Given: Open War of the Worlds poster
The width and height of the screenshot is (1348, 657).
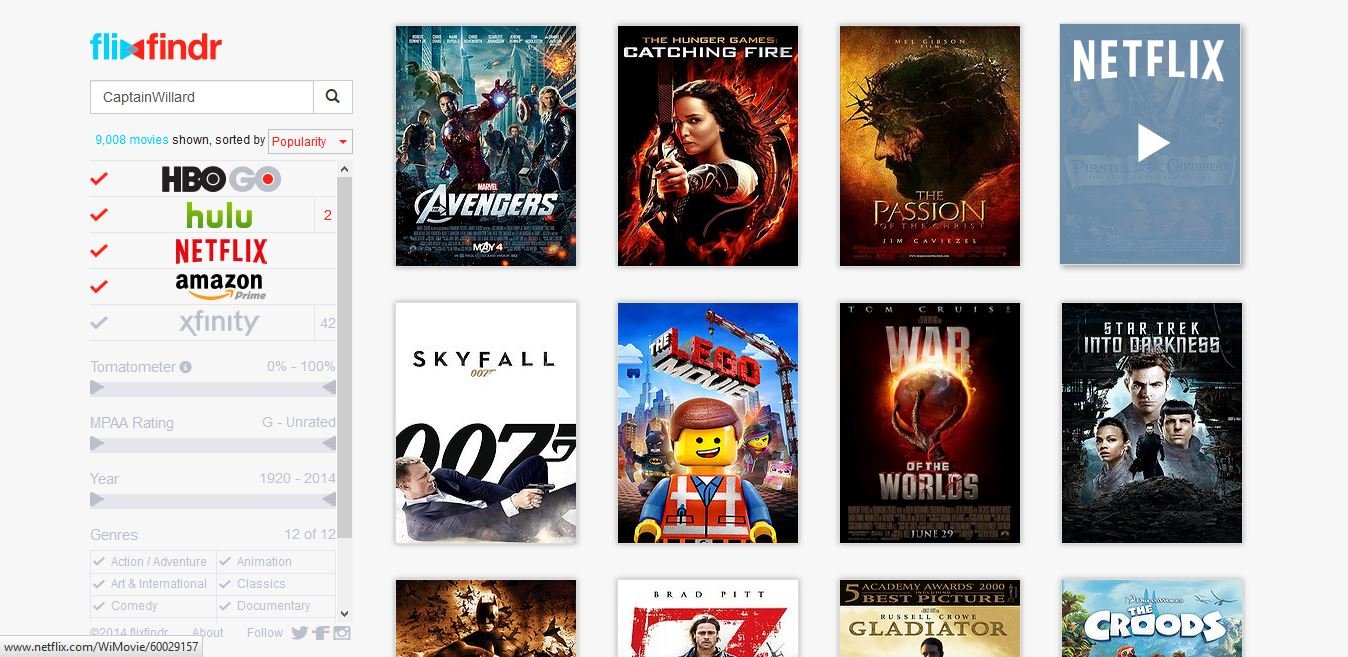Looking at the screenshot, I should 930,423.
